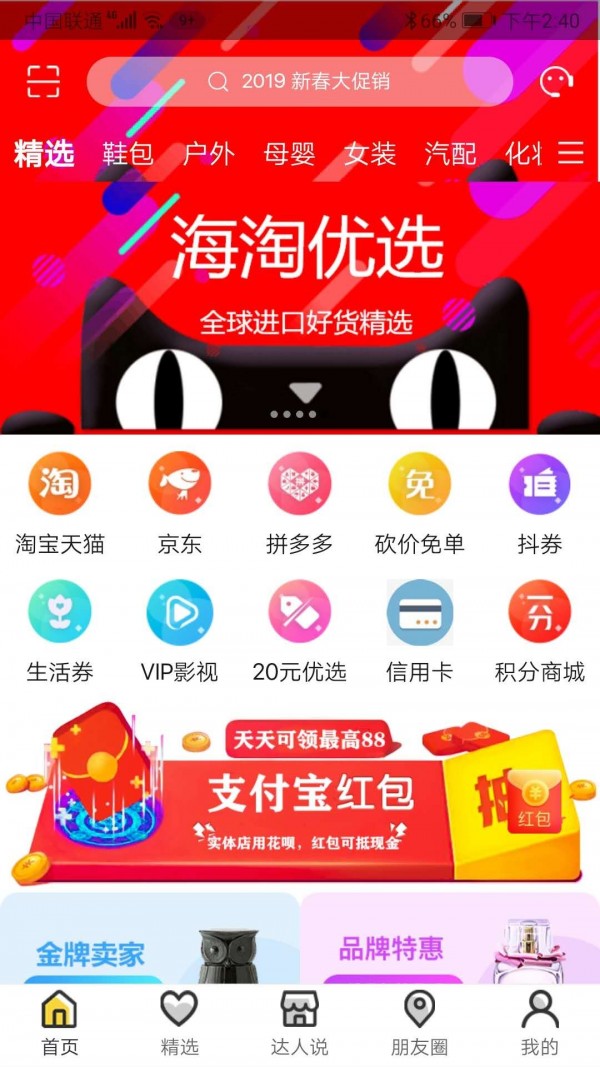
Task: Open the customer service icon
Action: [556, 81]
